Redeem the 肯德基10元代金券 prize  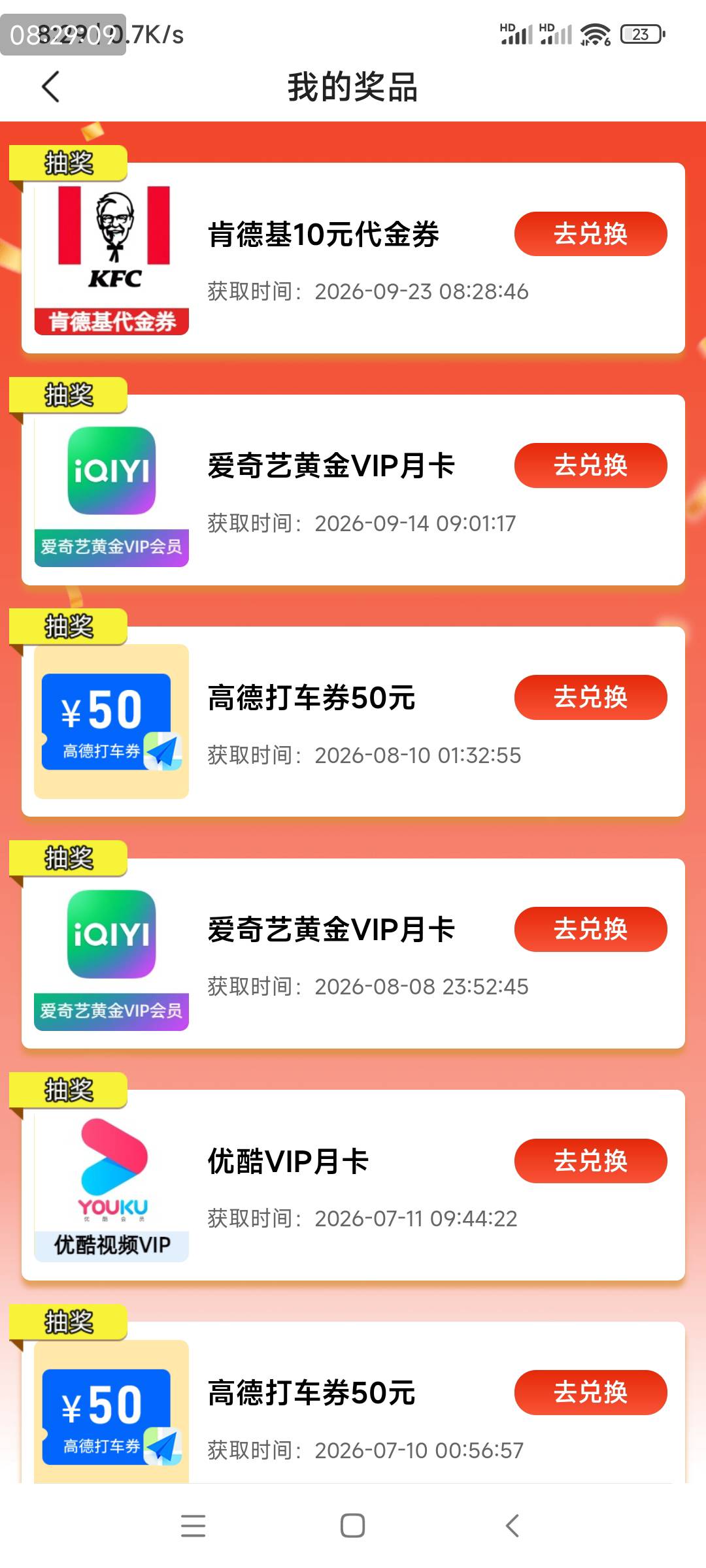point(590,234)
